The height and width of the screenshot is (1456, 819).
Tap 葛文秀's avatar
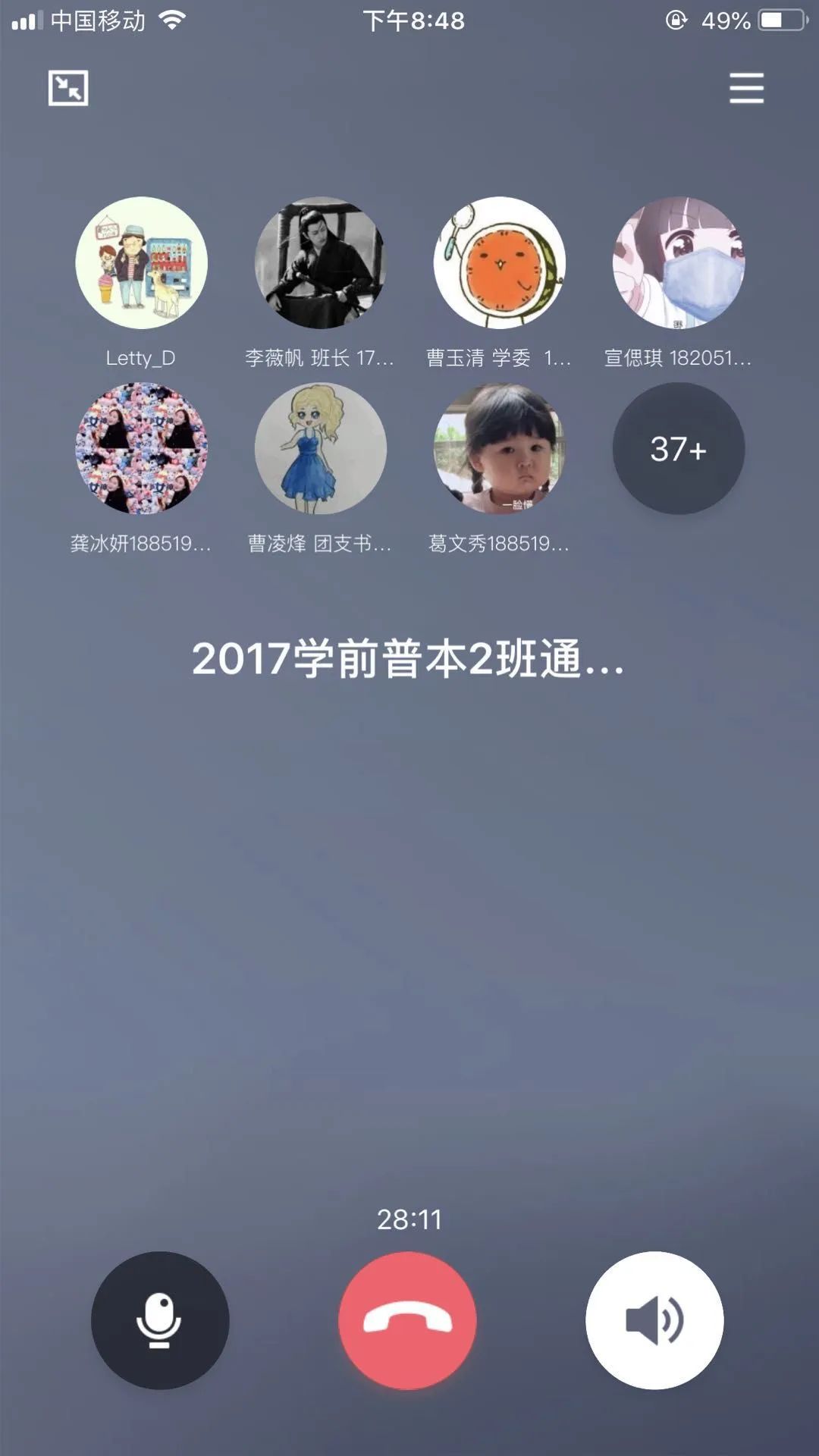[500, 449]
